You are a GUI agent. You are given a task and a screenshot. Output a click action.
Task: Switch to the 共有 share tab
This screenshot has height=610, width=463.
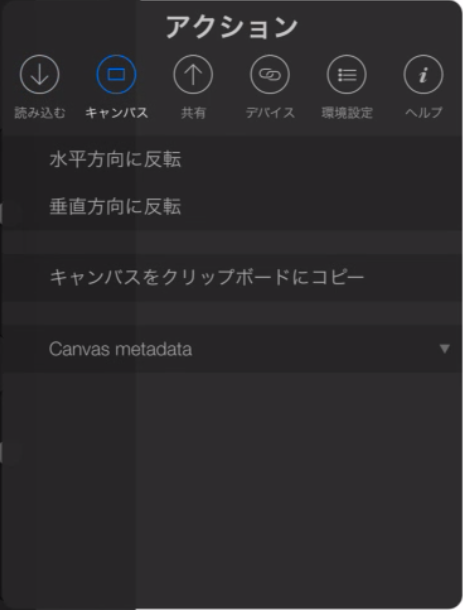pos(193,87)
